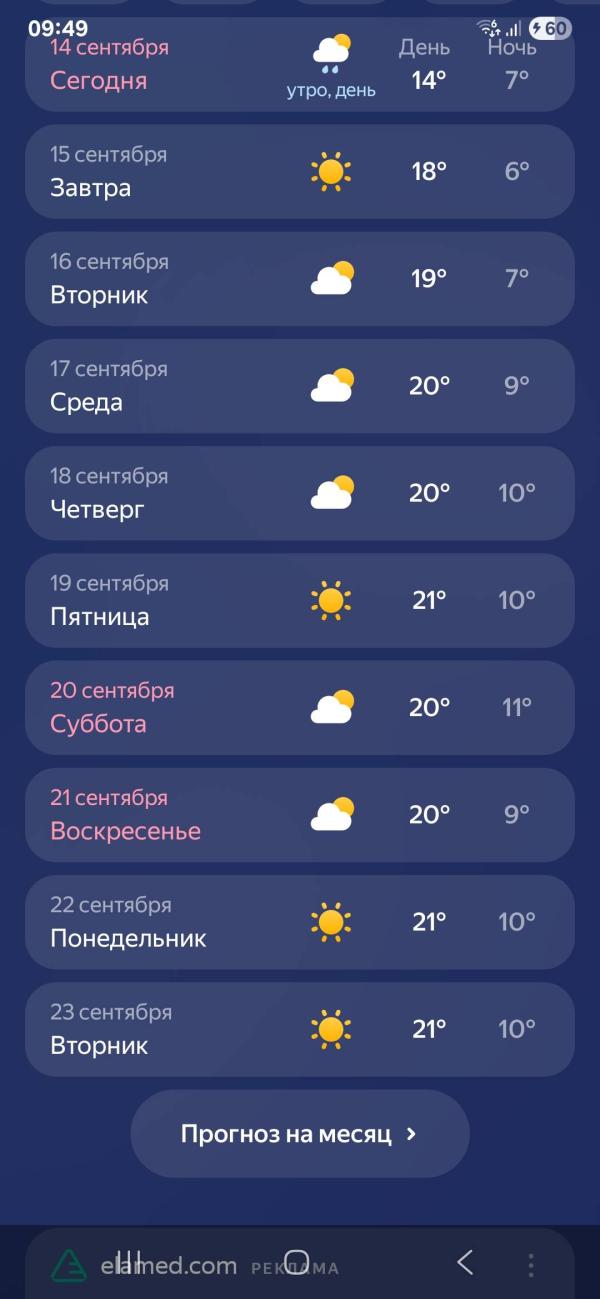This screenshot has height=1299, width=600.
Task: Open the 16 сентября Вторник forecast
Action: click(300, 278)
